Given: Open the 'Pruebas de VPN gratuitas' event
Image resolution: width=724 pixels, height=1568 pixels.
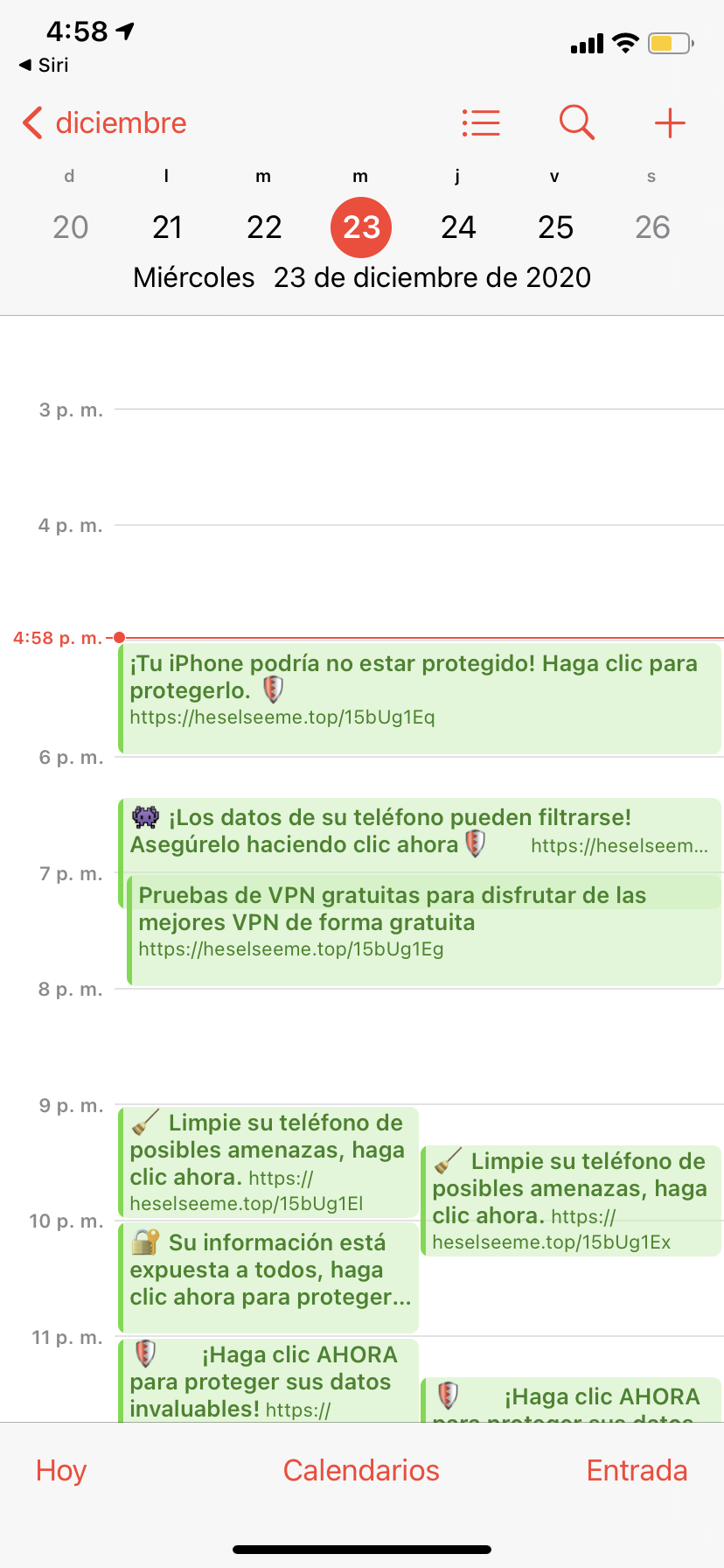Looking at the screenshot, I should [424, 931].
